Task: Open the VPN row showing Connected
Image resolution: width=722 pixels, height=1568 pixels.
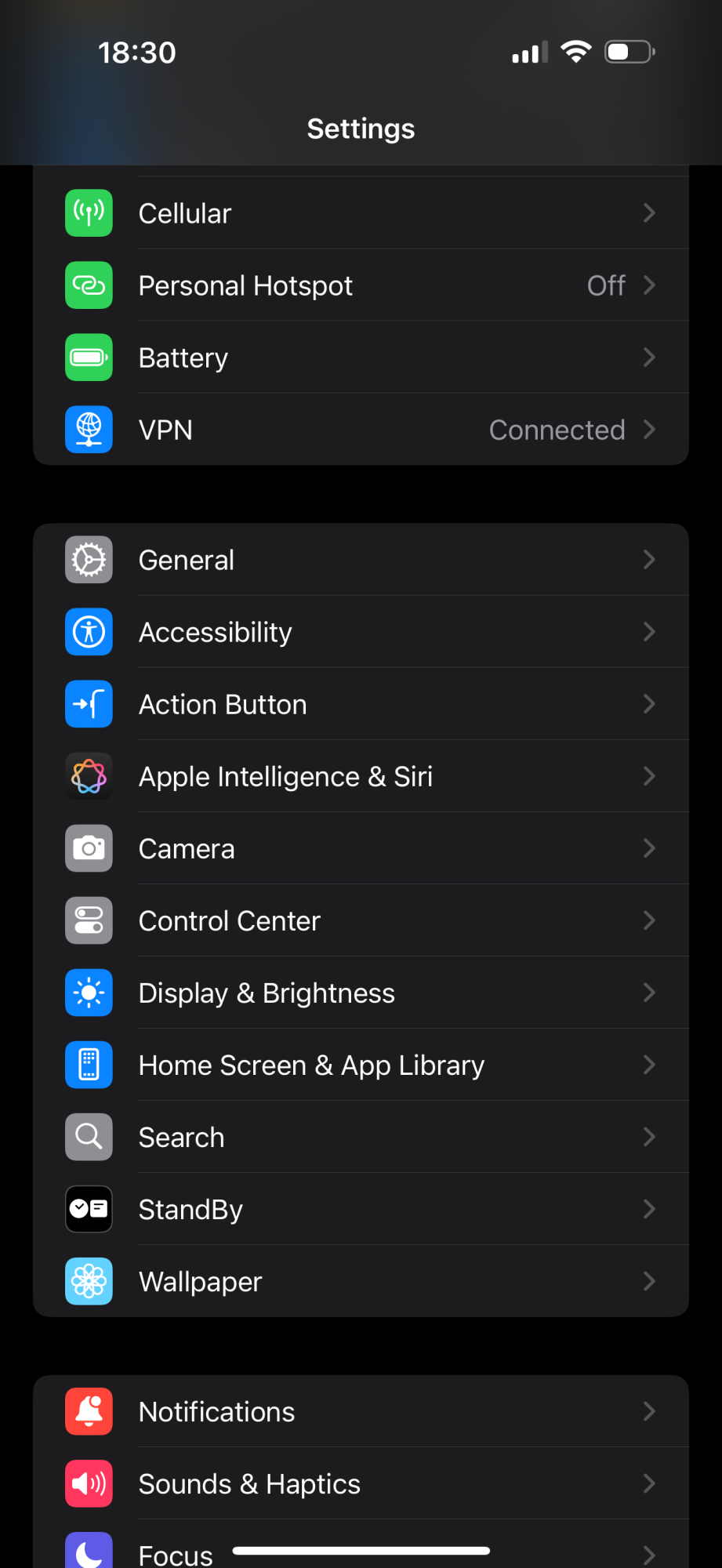Action: coord(361,430)
